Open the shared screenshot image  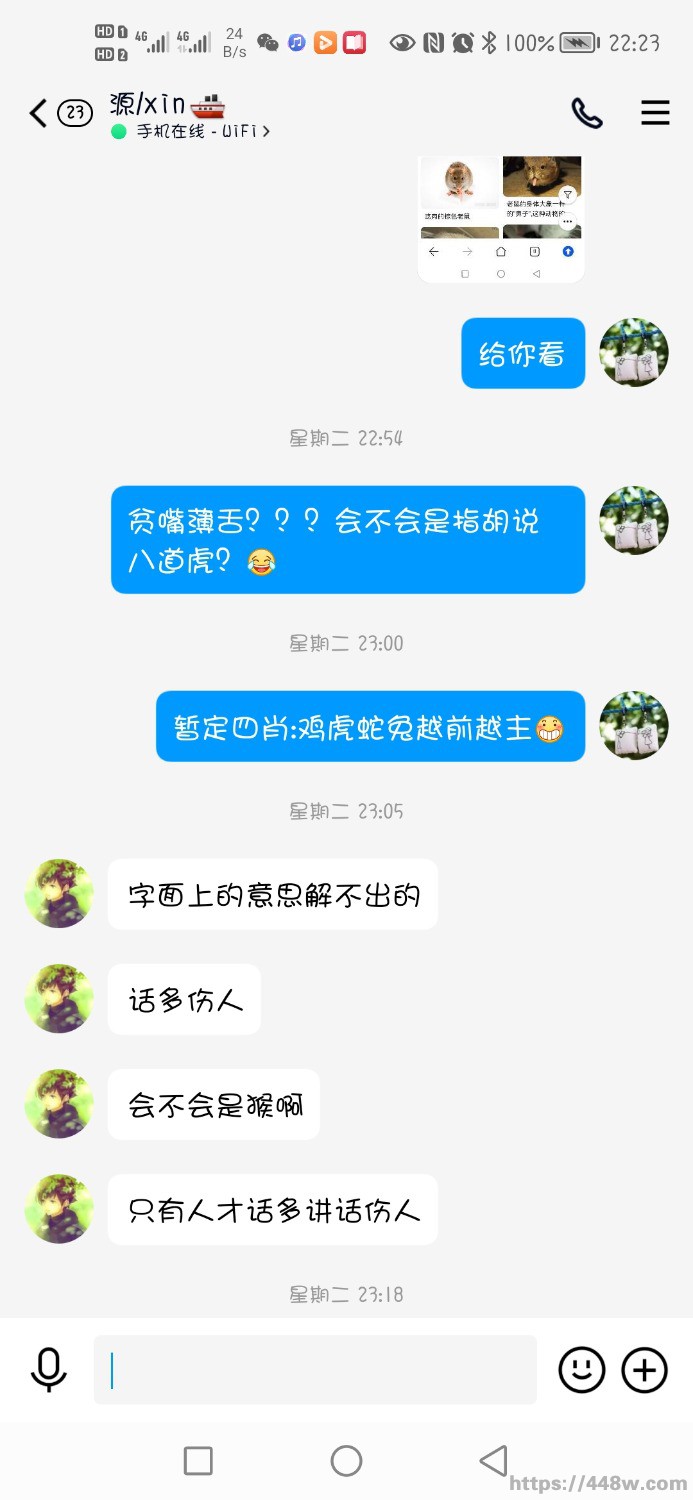point(501,219)
